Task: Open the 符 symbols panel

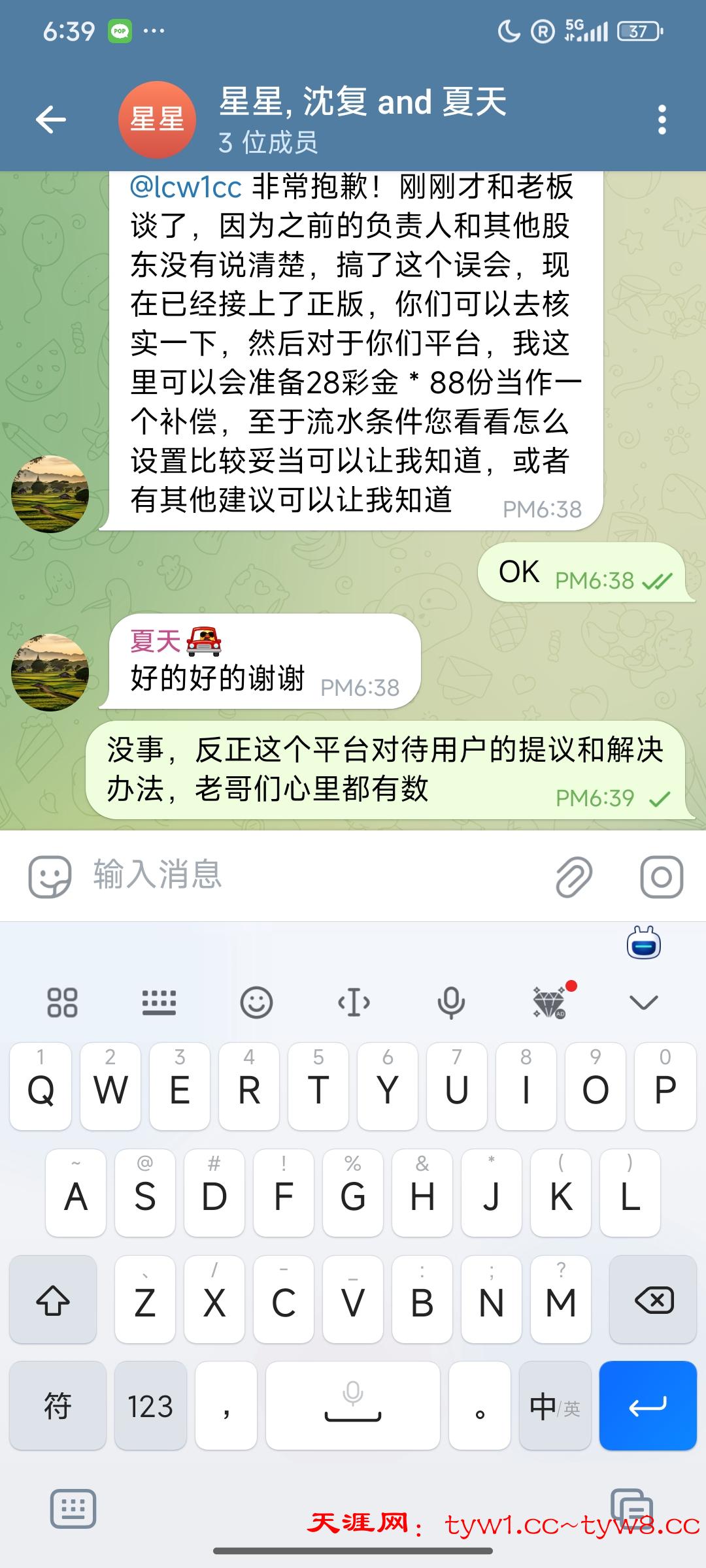Action: 58,1406
